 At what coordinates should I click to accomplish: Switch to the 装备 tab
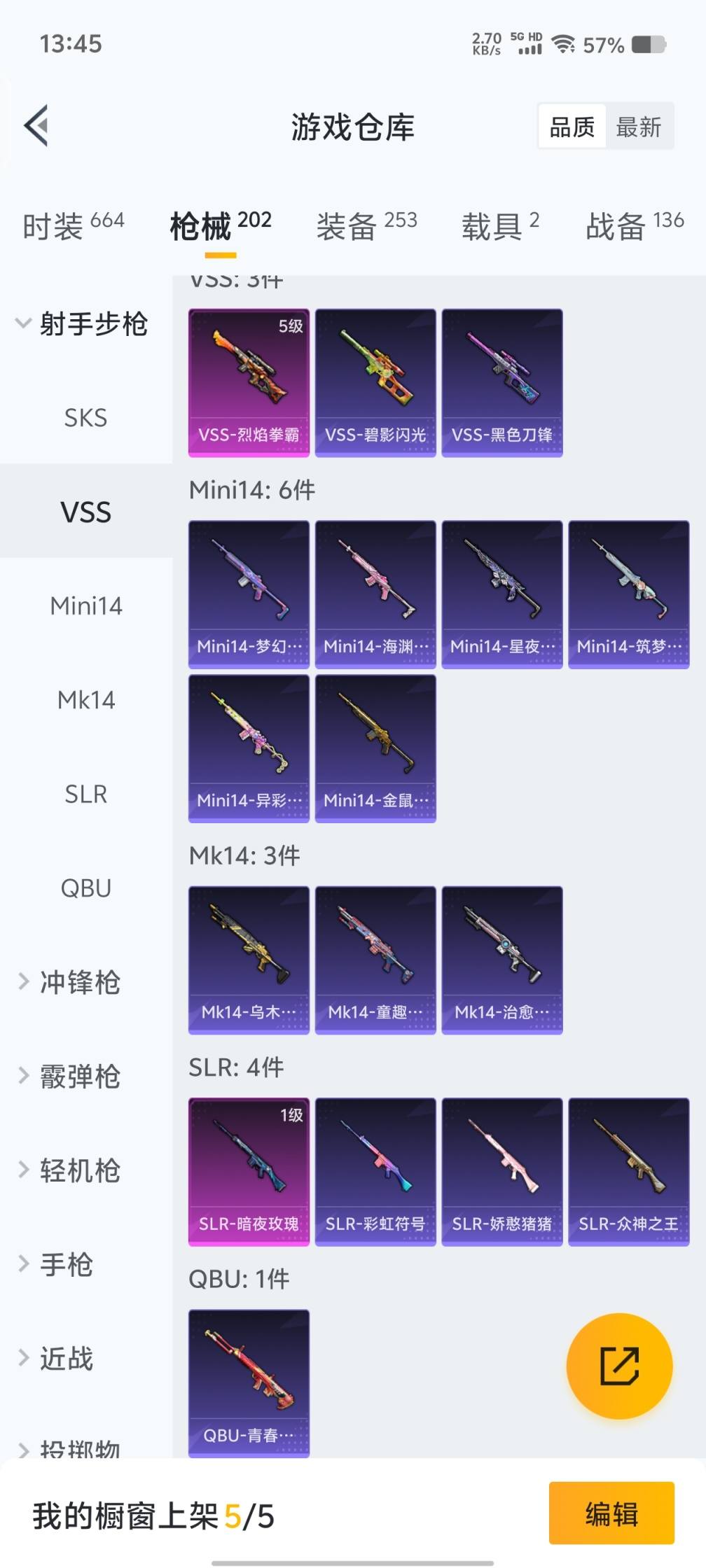coord(366,226)
